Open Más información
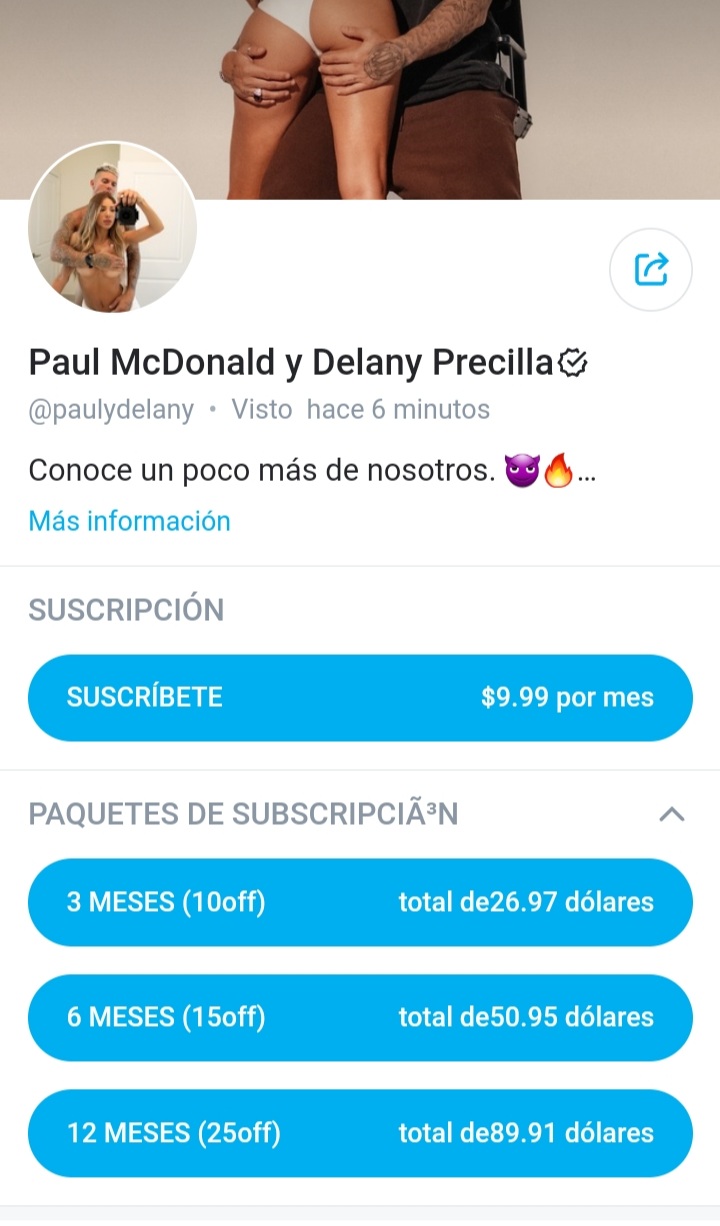 (x=129, y=521)
